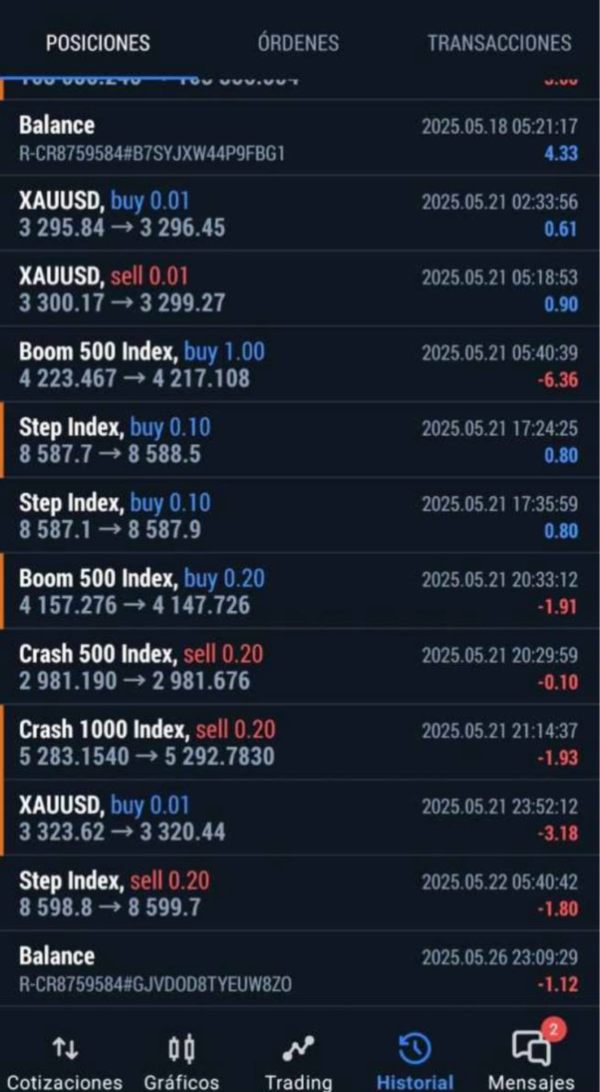Switch to the Órdenes tab
The width and height of the screenshot is (600, 1092).
click(298, 42)
